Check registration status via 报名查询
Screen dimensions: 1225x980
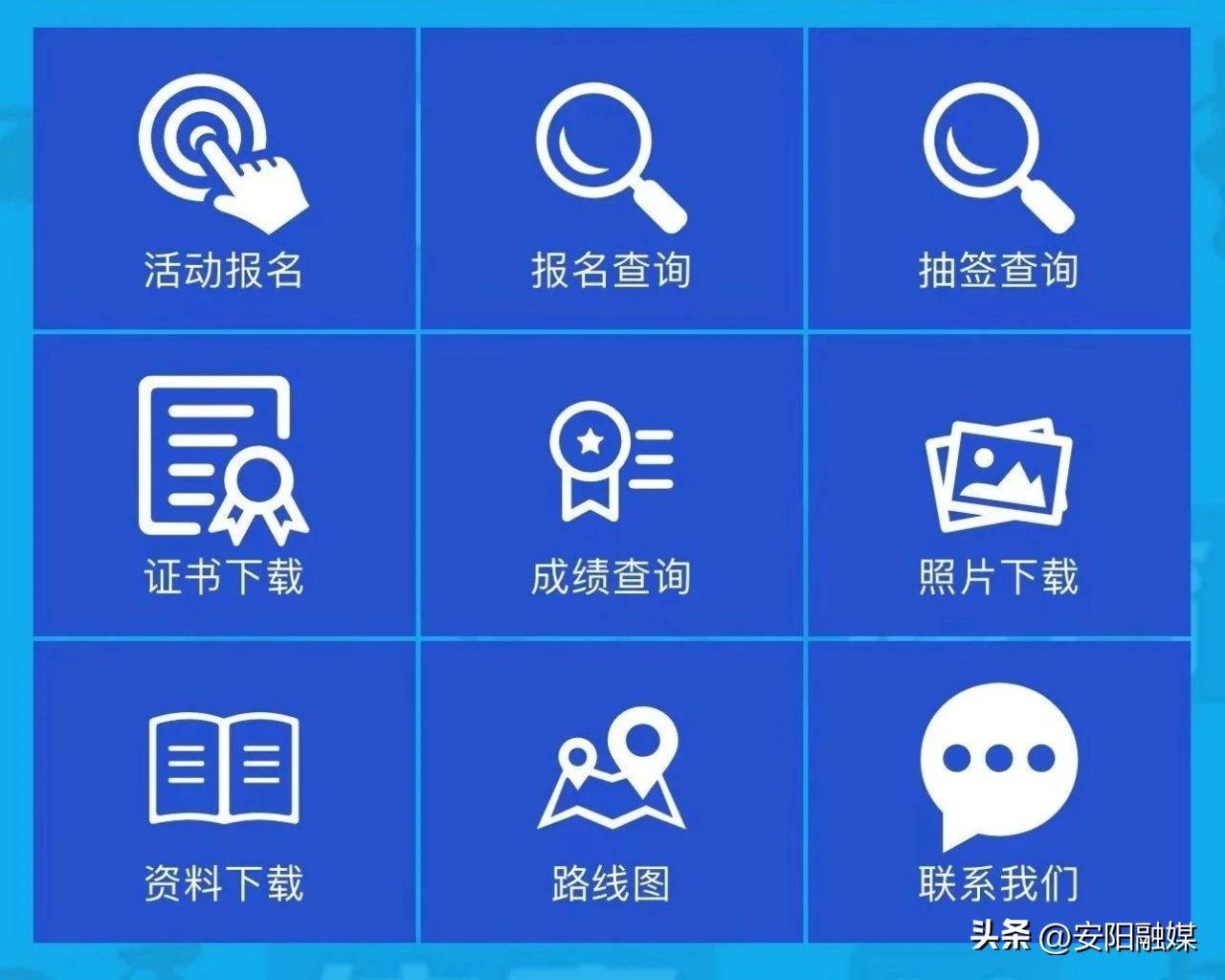(x=611, y=180)
